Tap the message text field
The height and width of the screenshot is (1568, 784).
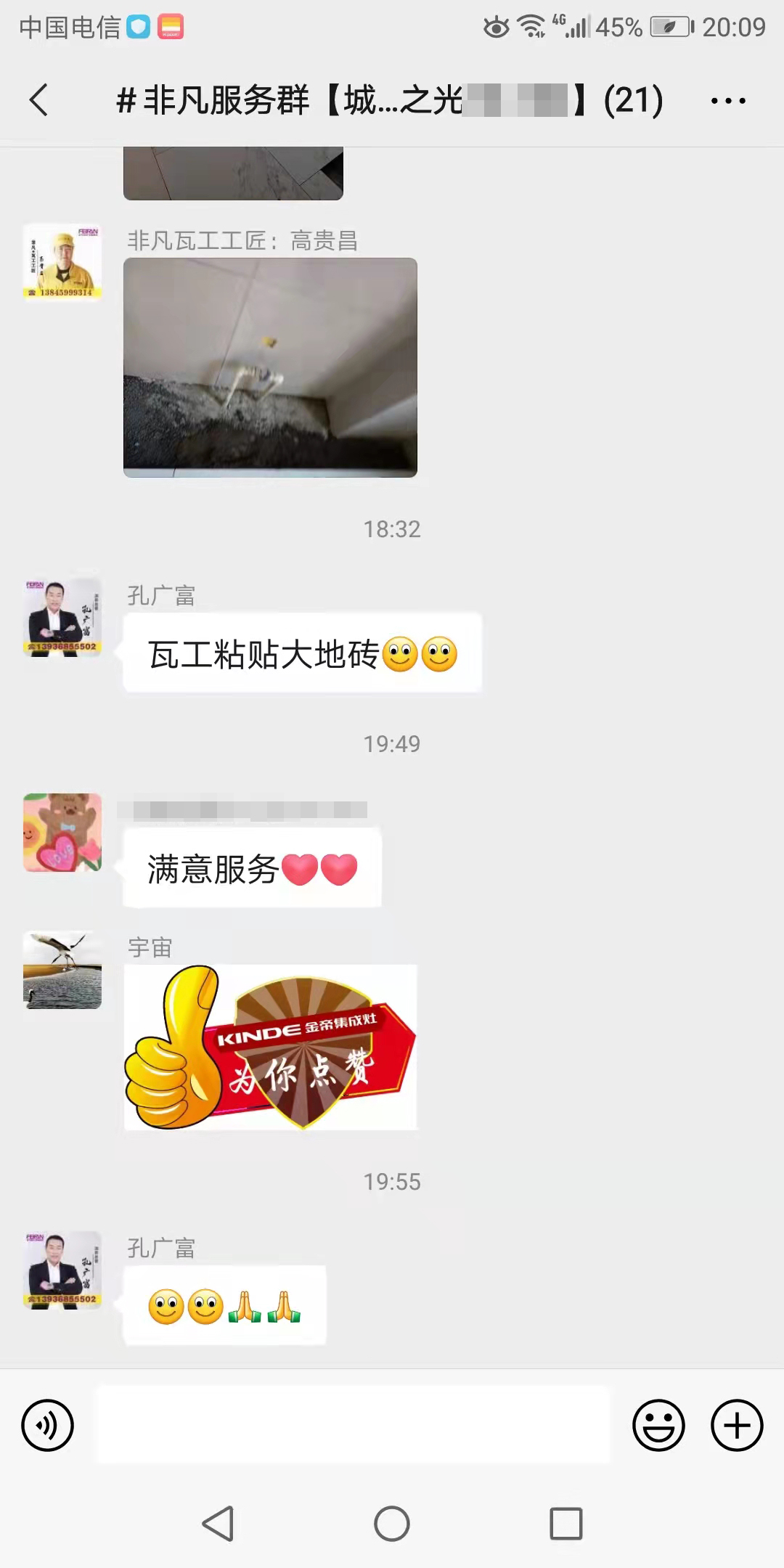pyautogui.click(x=354, y=1424)
